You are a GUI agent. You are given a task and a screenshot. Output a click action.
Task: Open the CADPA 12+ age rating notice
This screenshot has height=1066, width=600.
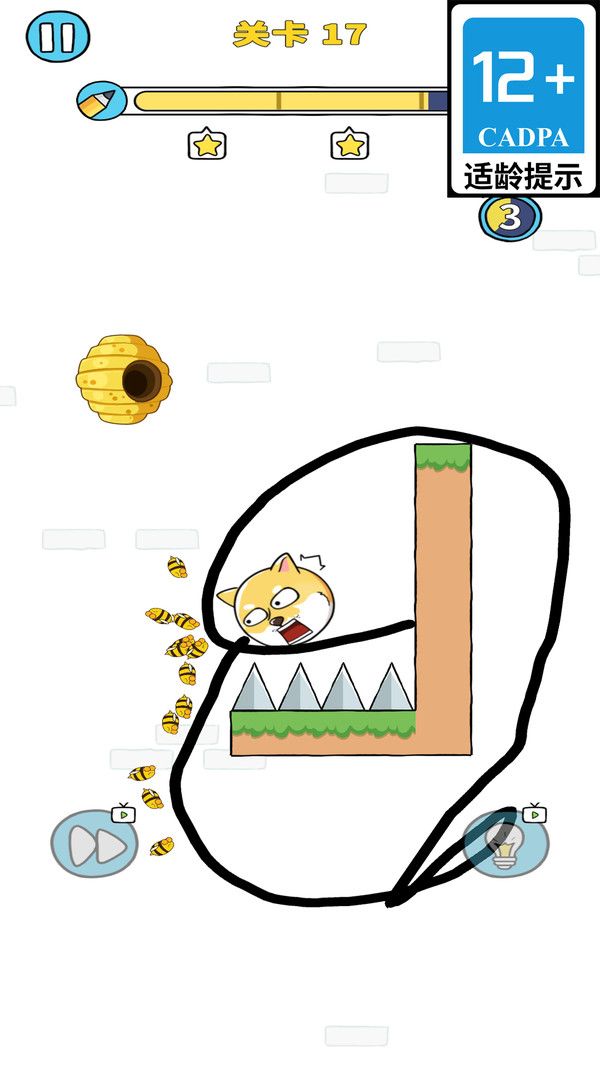pyautogui.click(x=523, y=100)
